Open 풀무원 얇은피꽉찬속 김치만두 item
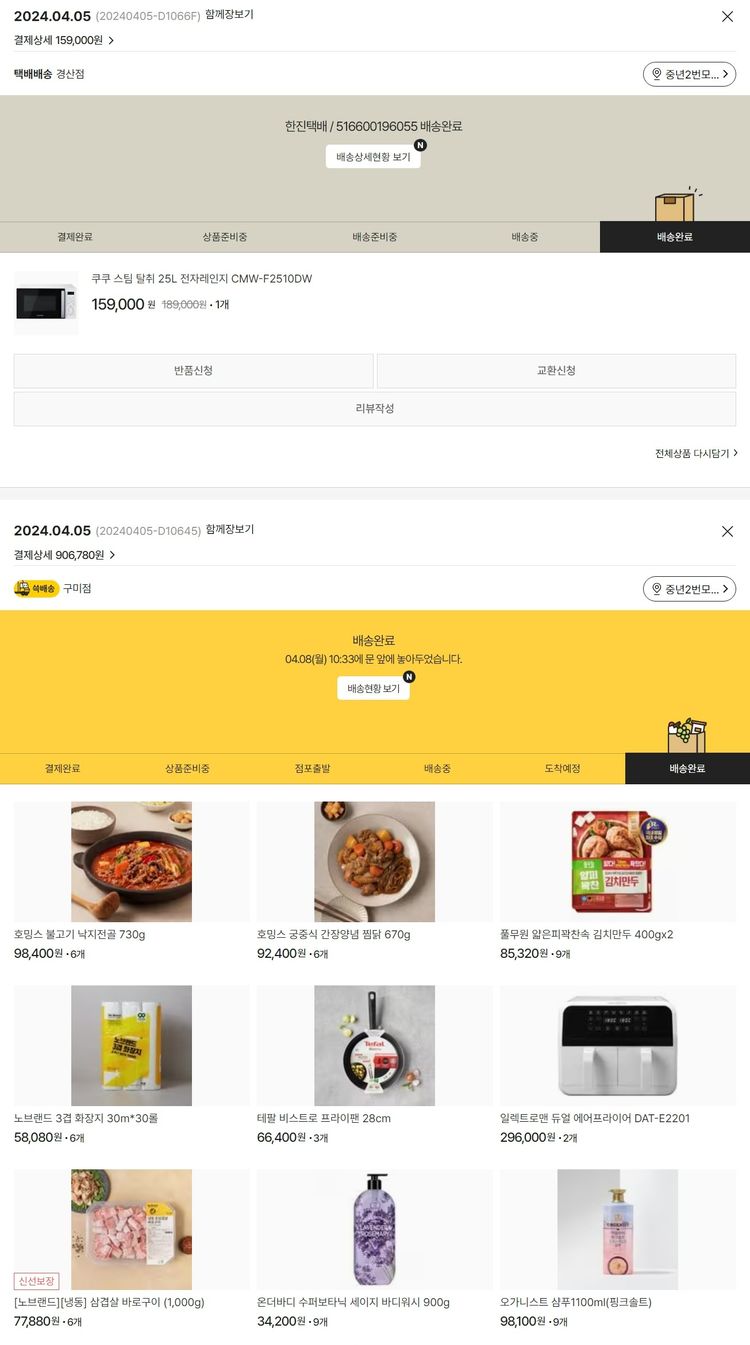750x1345 pixels. click(617, 862)
